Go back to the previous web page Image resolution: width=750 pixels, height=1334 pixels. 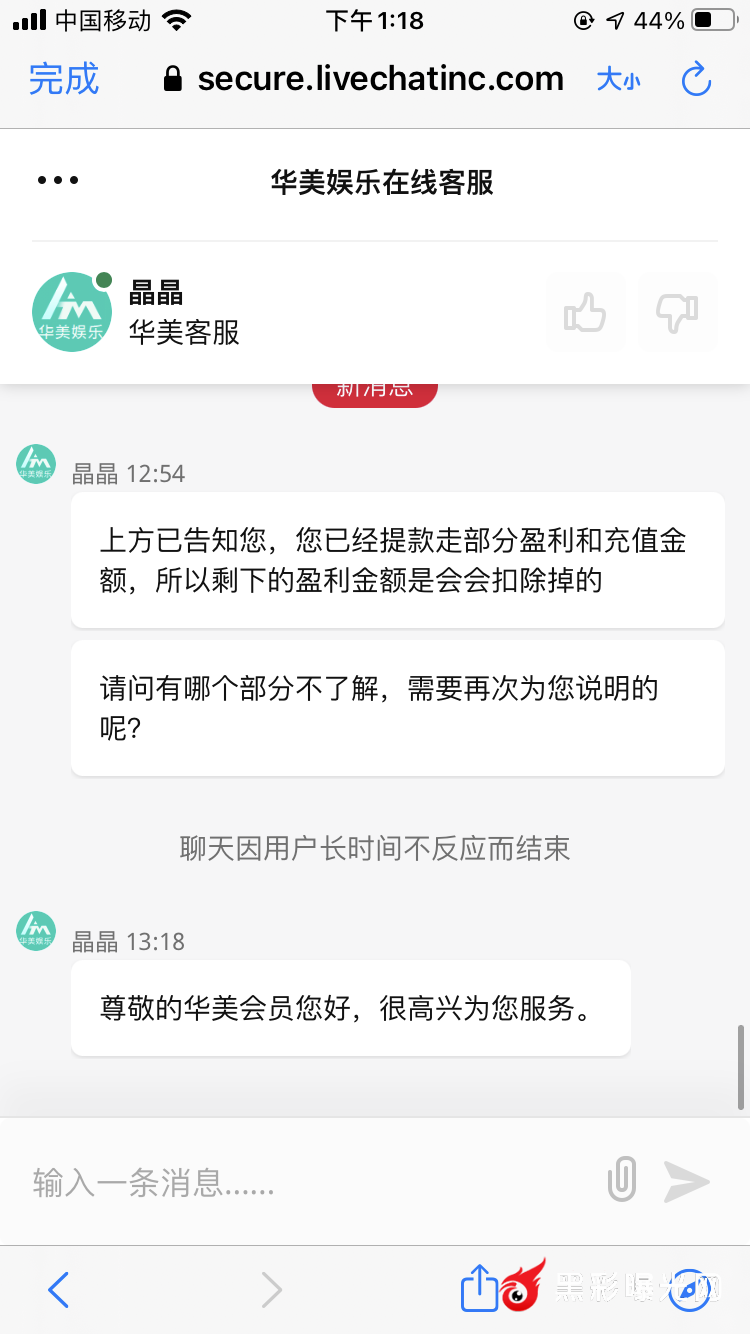59,1290
